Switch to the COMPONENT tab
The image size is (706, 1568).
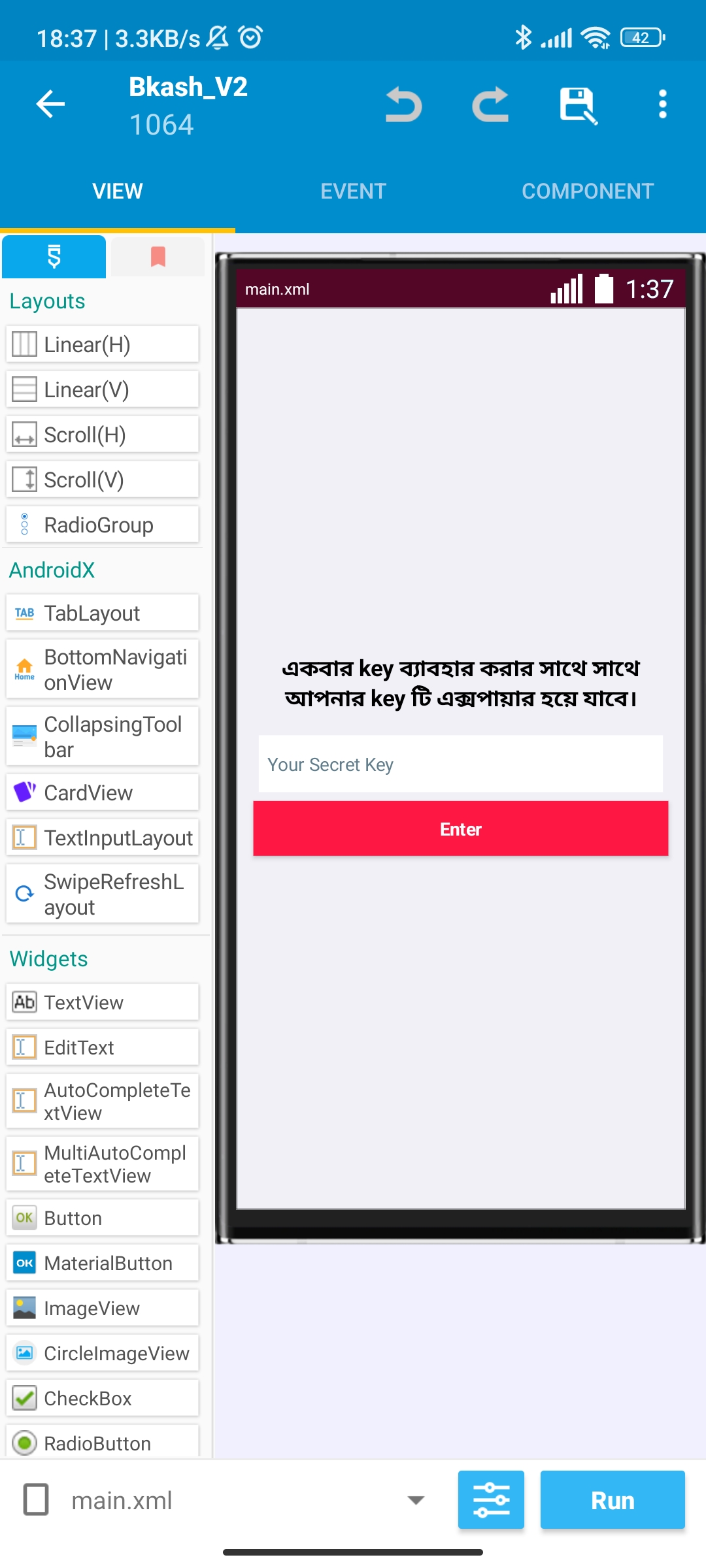(x=588, y=191)
